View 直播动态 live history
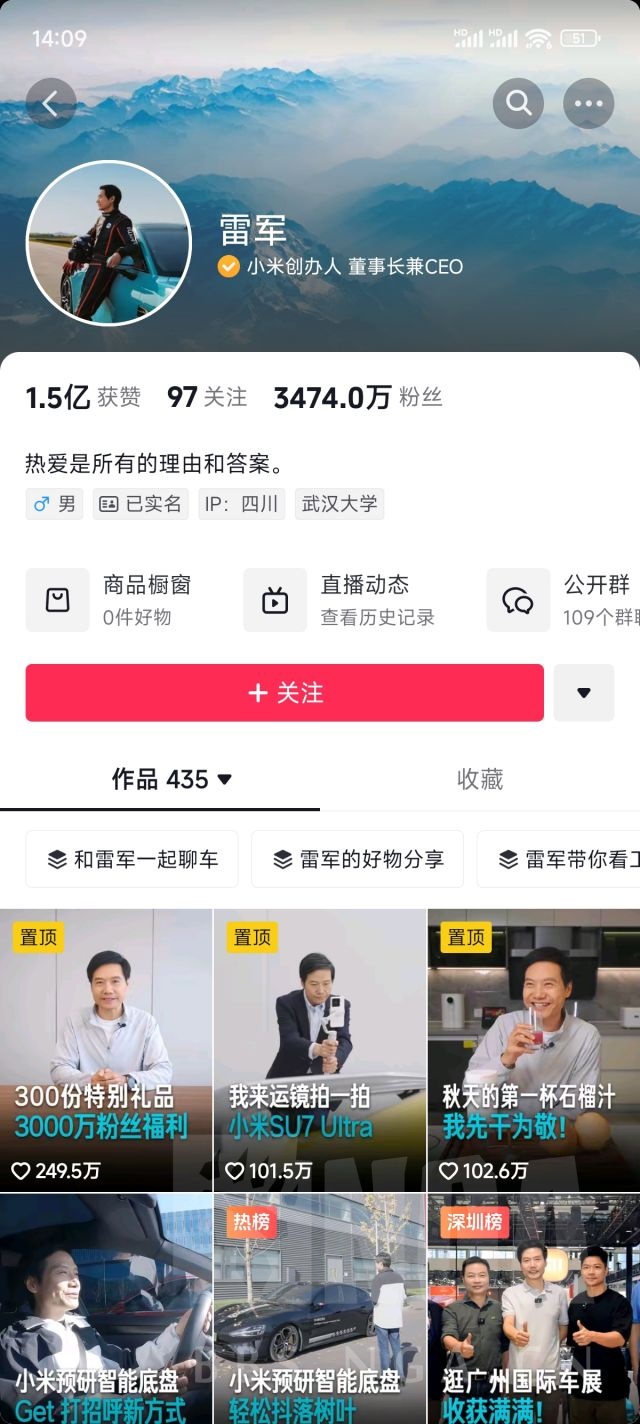This screenshot has width=640, height=1424. click(x=340, y=600)
